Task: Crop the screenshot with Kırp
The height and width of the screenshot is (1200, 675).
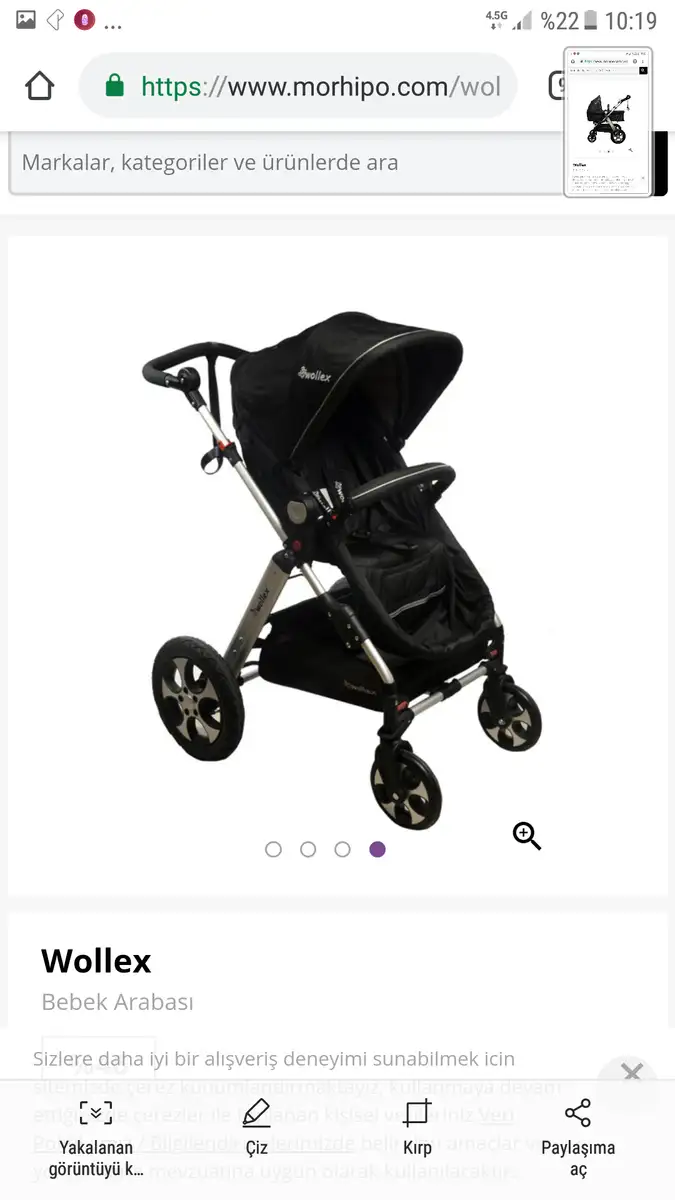Action: tap(417, 1127)
